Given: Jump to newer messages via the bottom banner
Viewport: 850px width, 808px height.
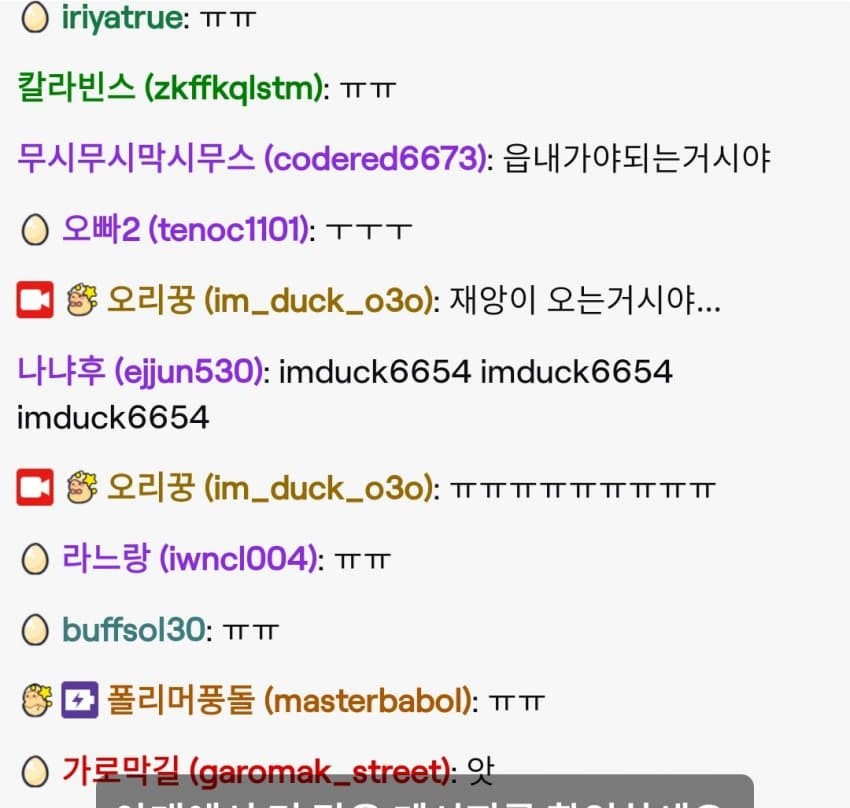Looking at the screenshot, I should coord(424,796).
